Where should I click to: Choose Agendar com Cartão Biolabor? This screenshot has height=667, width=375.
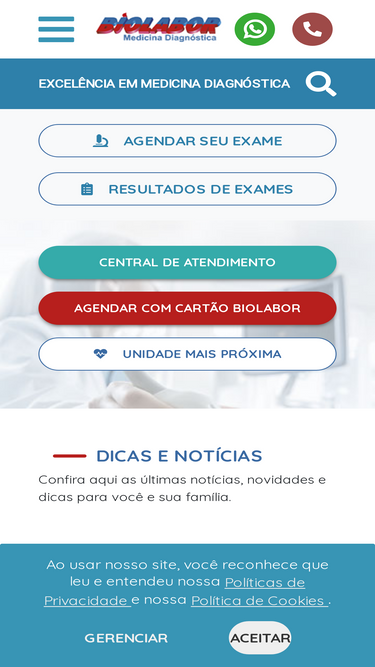point(188,308)
